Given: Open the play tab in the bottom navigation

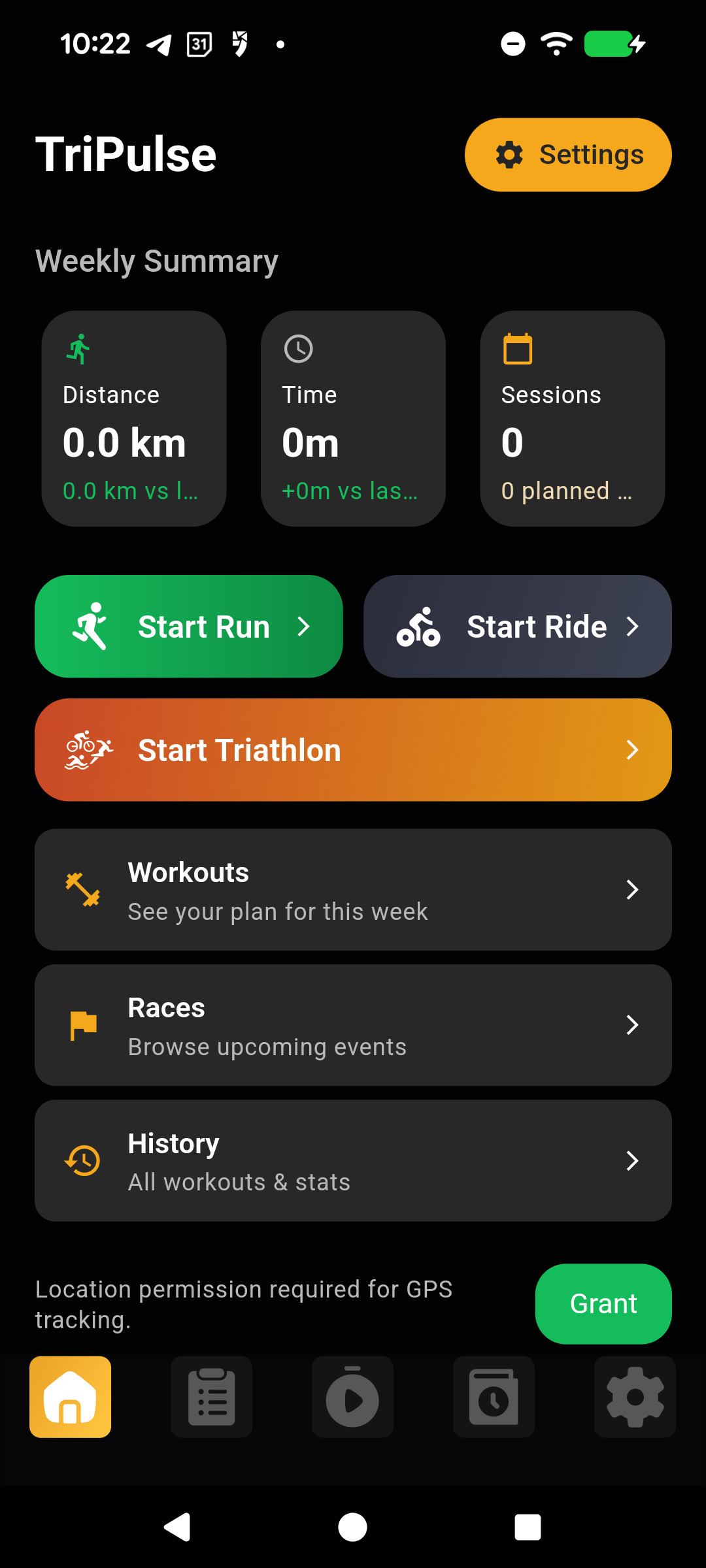Looking at the screenshot, I should (352, 1396).
